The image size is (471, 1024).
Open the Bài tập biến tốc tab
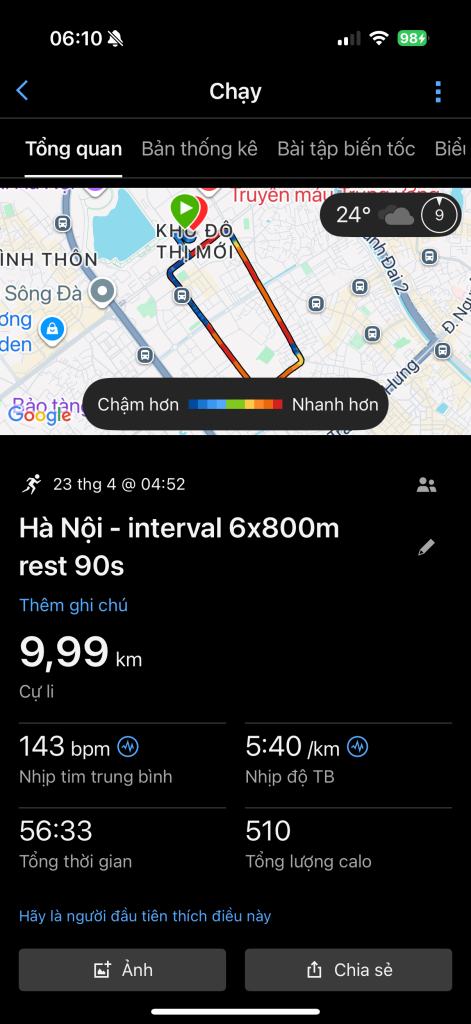click(346, 149)
